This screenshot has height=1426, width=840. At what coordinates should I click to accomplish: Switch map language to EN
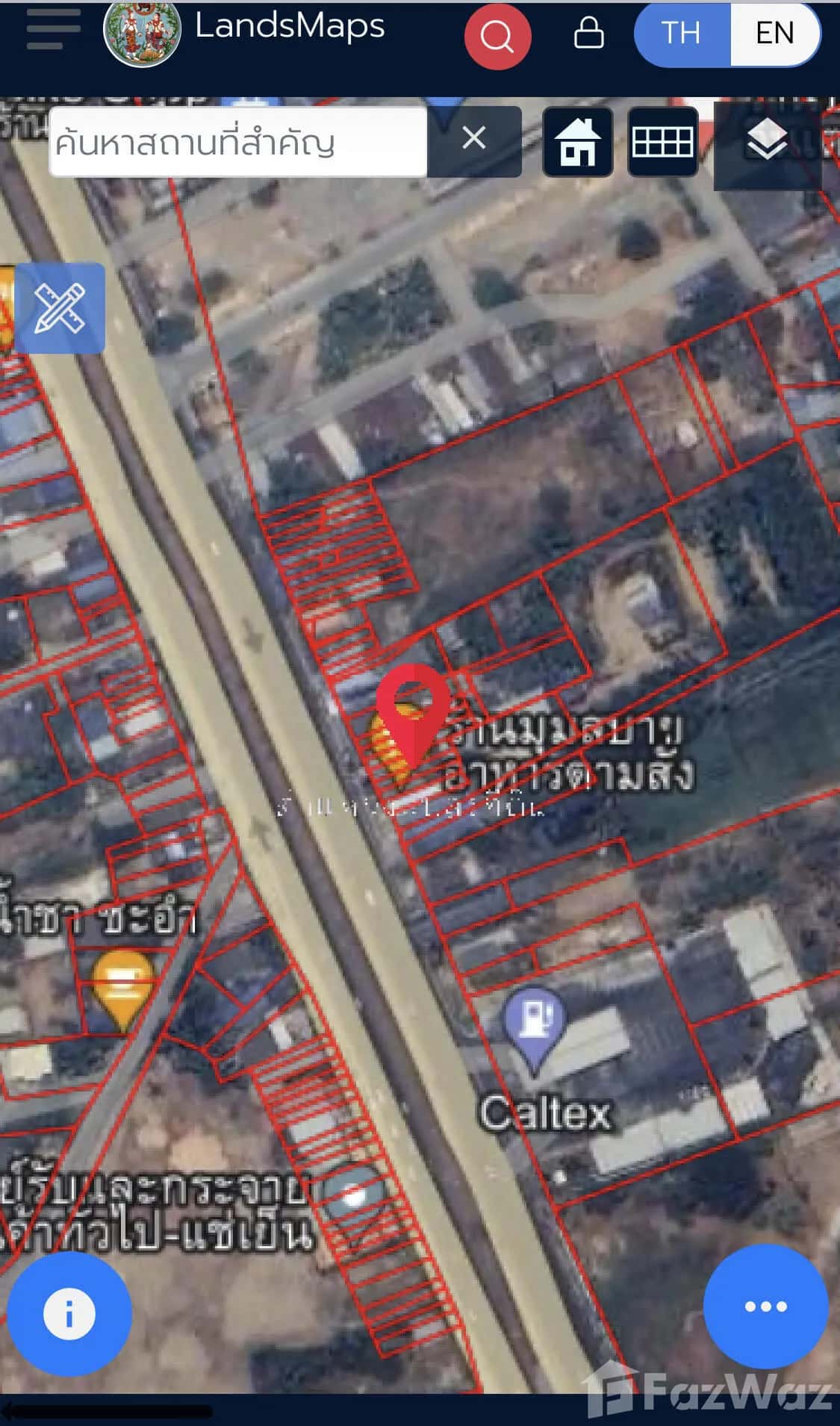pos(777,34)
